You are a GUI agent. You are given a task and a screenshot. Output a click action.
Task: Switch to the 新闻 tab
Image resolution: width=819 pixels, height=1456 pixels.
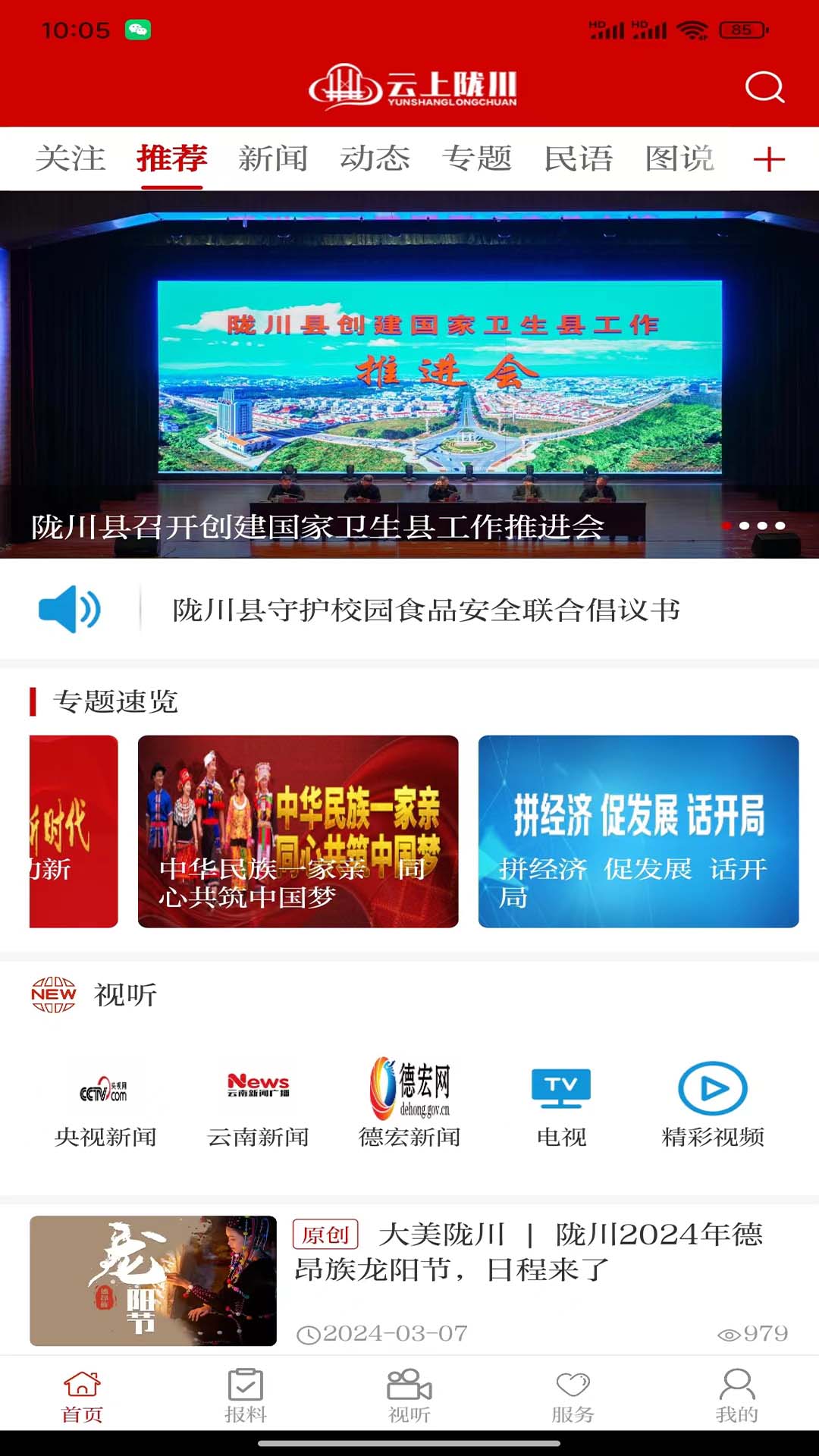pyautogui.click(x=273, y=158)
